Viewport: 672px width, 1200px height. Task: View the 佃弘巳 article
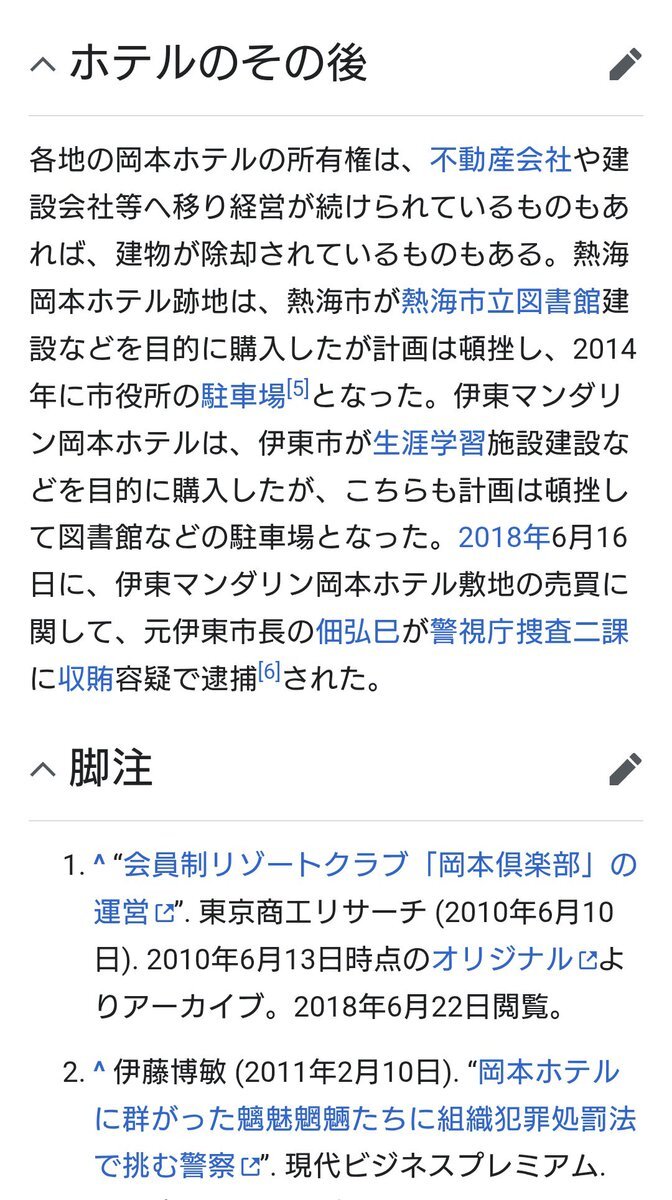coord(357,632)
